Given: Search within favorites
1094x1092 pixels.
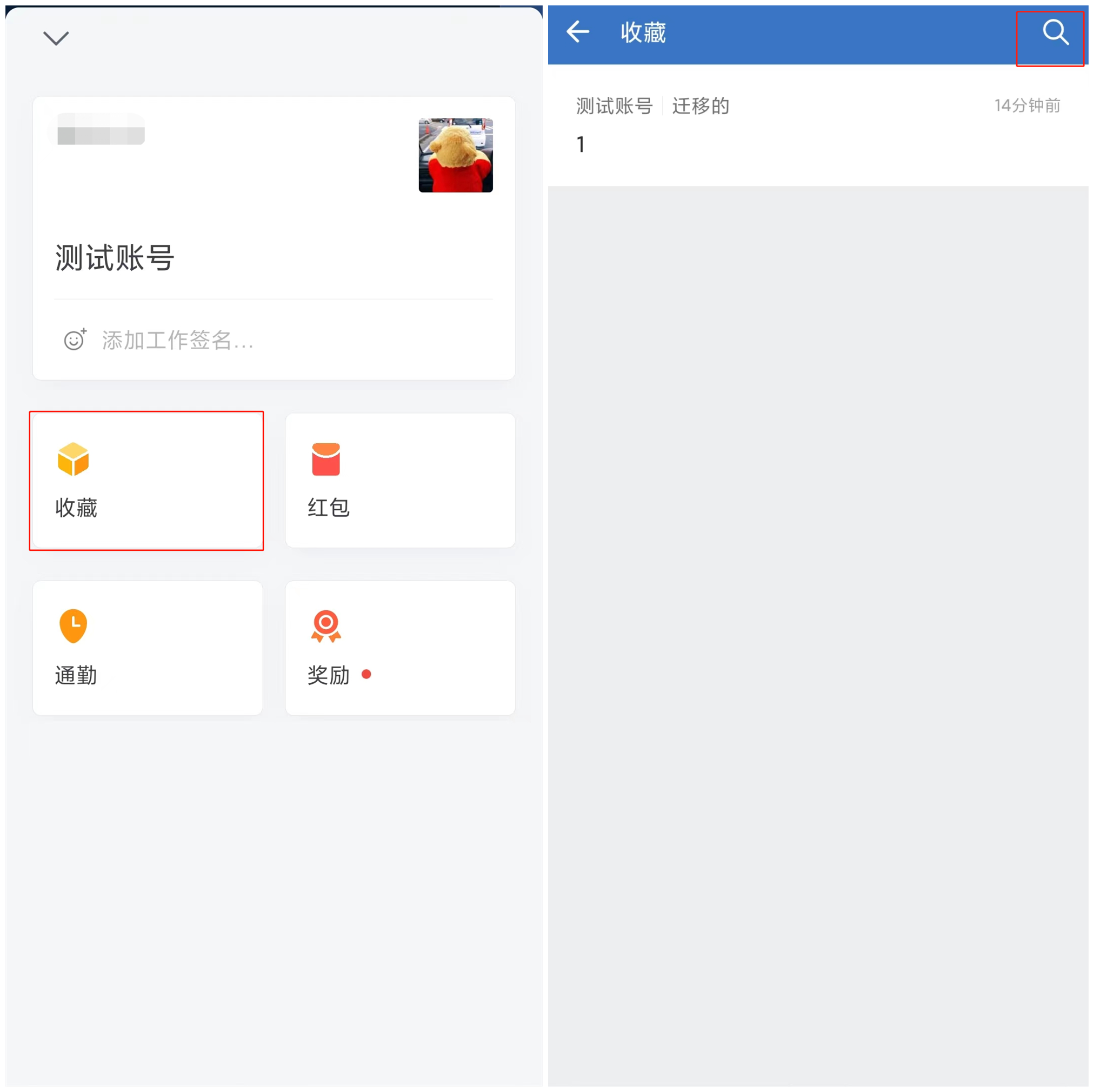Looking at the screenshot, I should click(x=1055, y=32).
